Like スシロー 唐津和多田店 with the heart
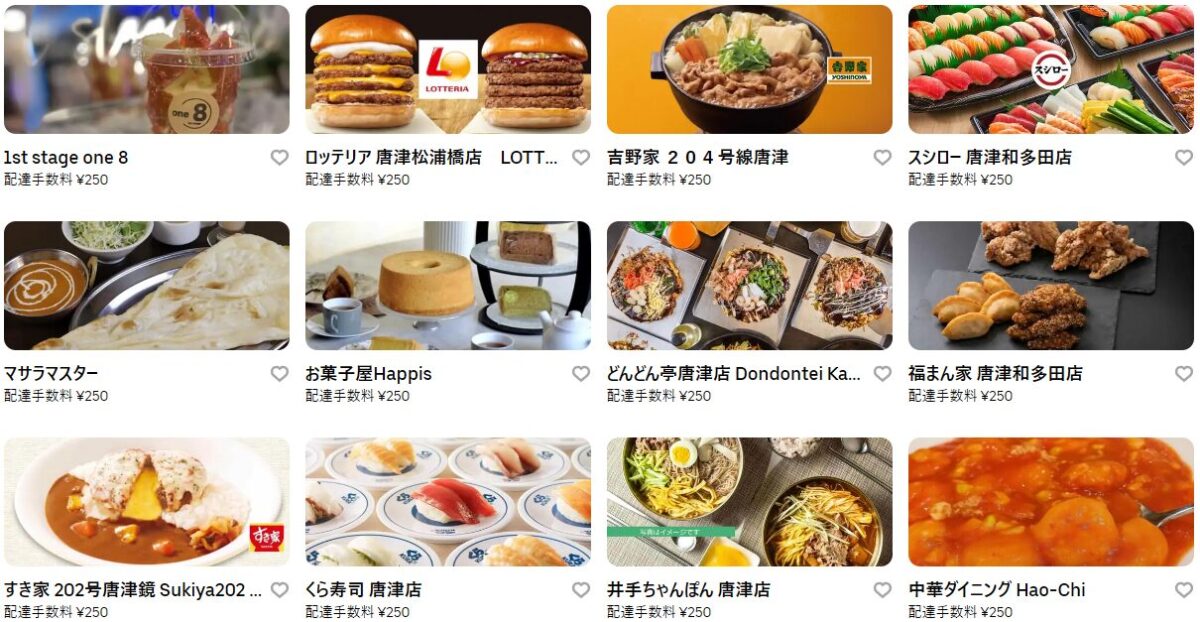This screenshot has height=622, width=1200. pos(1184,158)
